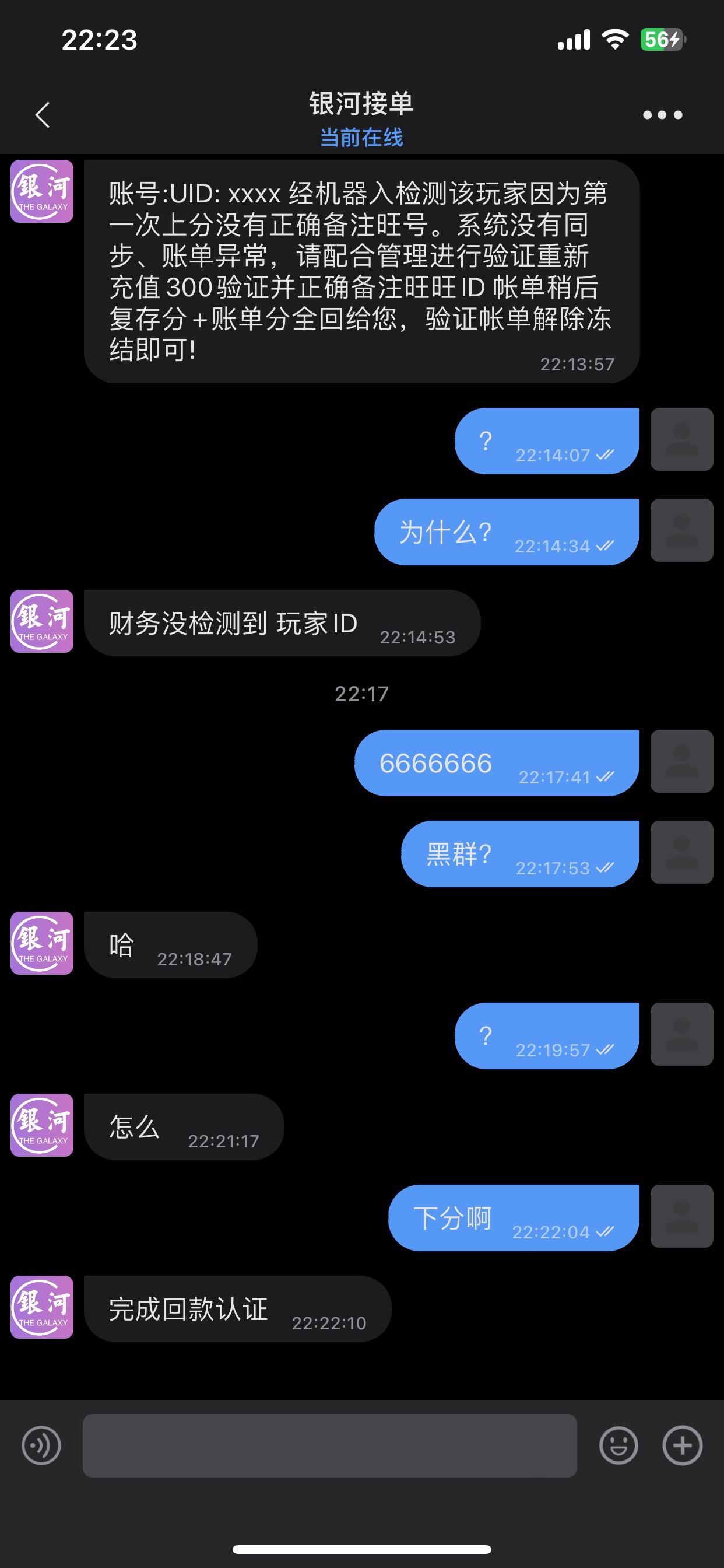The height and width of the screenshot is (1568, 724).
Task: Open 银河 avatar beside 财务没检测到 message
Action: coord(42,621)
